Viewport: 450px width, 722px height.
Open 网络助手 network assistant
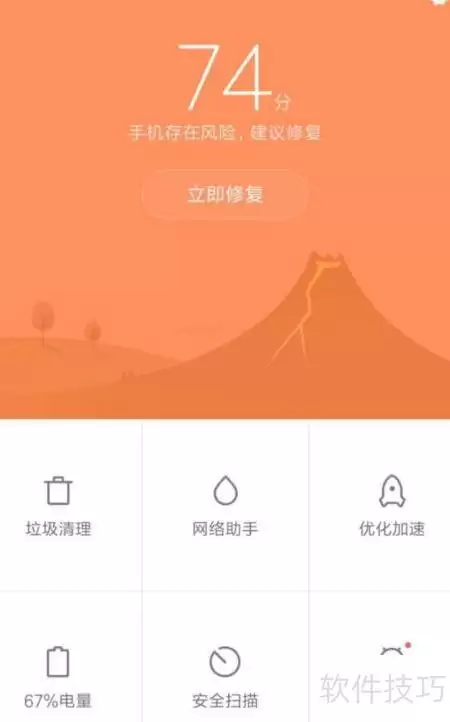point(225,506)
